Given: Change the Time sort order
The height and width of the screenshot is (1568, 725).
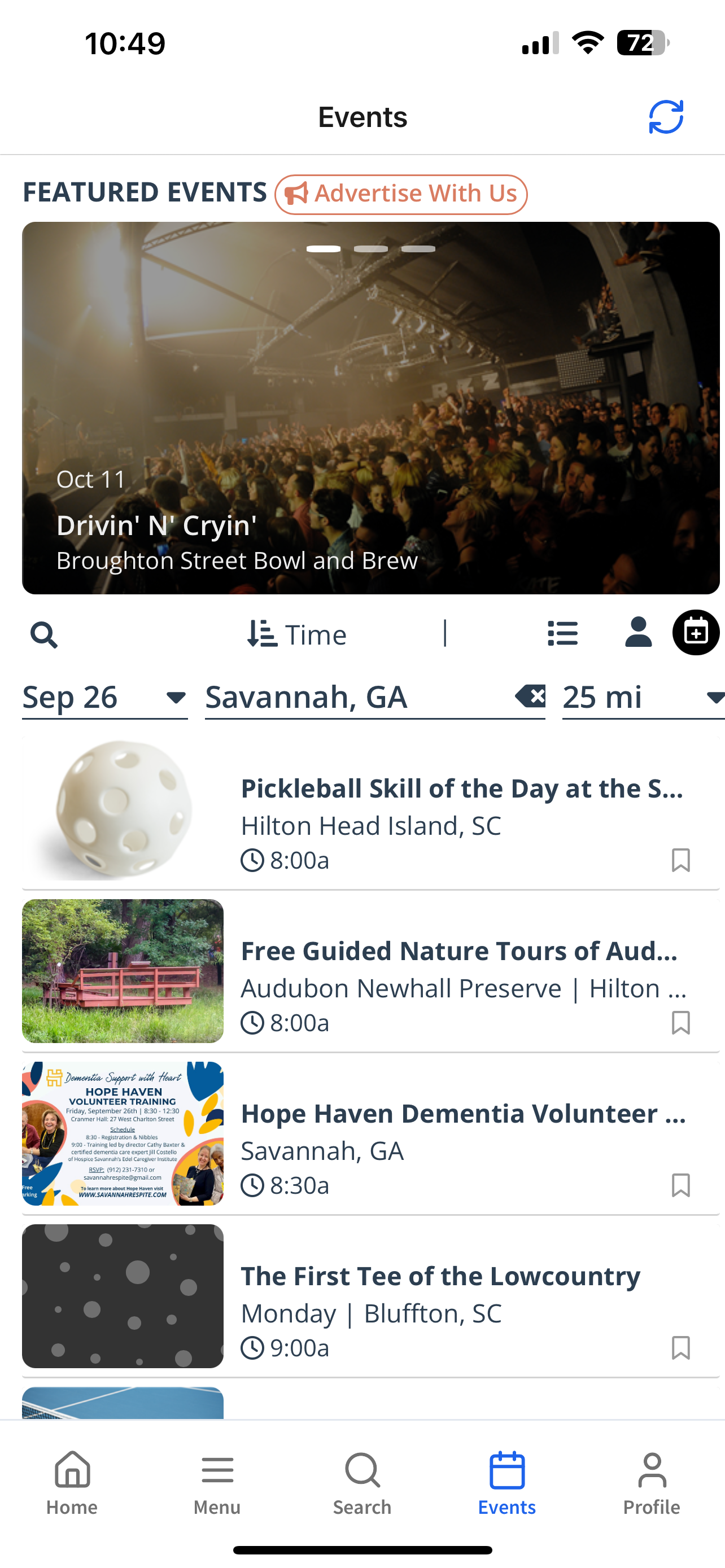Looking at the screenshot, I should coord(296,635).
